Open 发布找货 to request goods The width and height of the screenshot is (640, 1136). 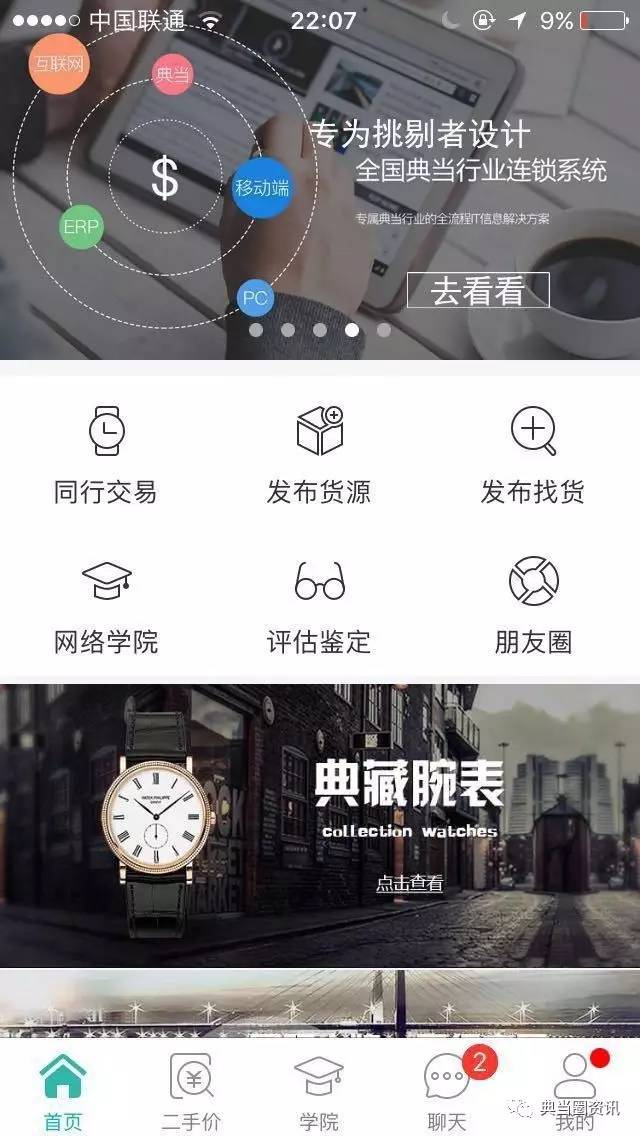532,455
